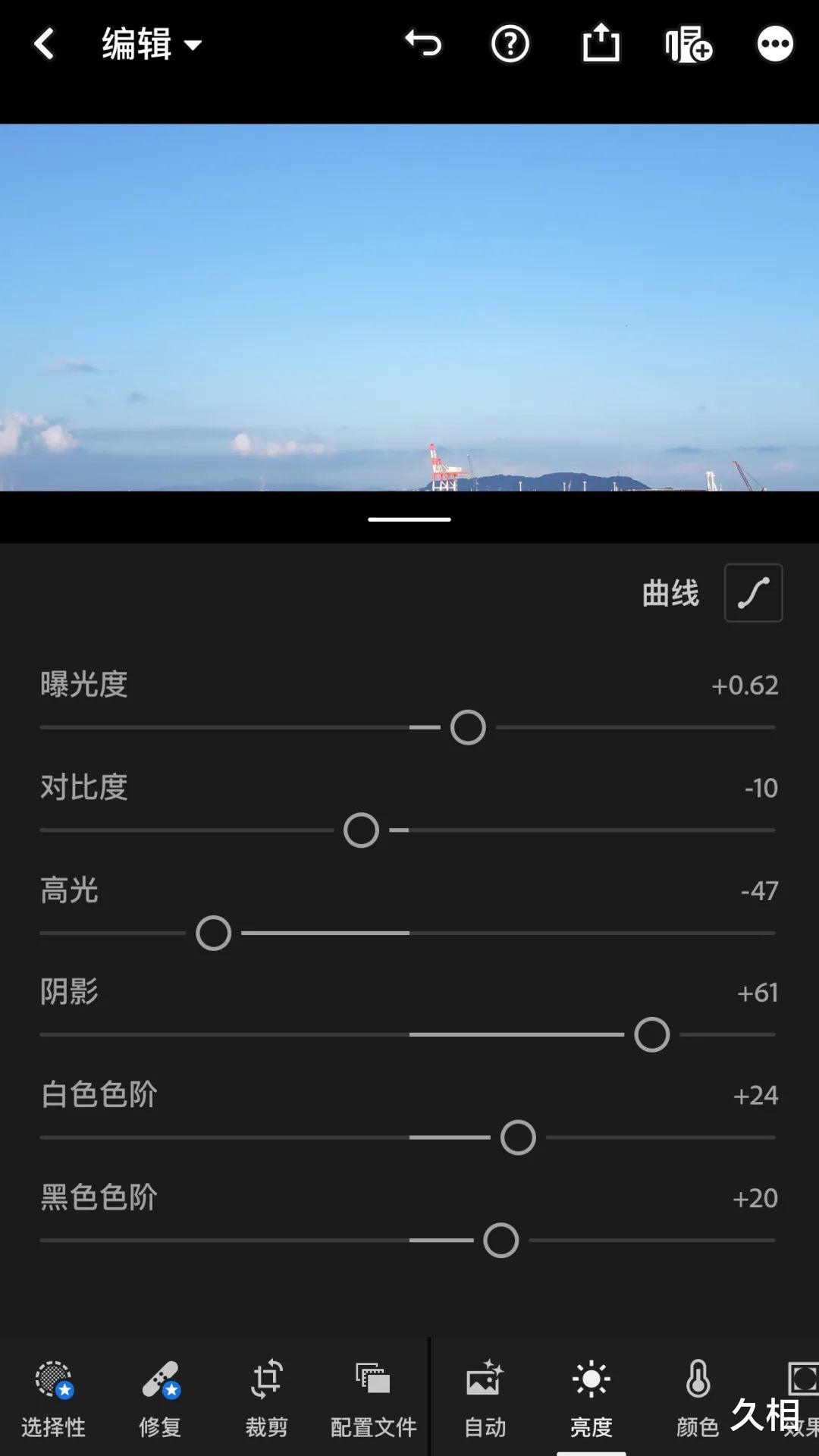Click the Exposure slider knob
This screenshot has width=819, height=1456.
tap(467, 726)
